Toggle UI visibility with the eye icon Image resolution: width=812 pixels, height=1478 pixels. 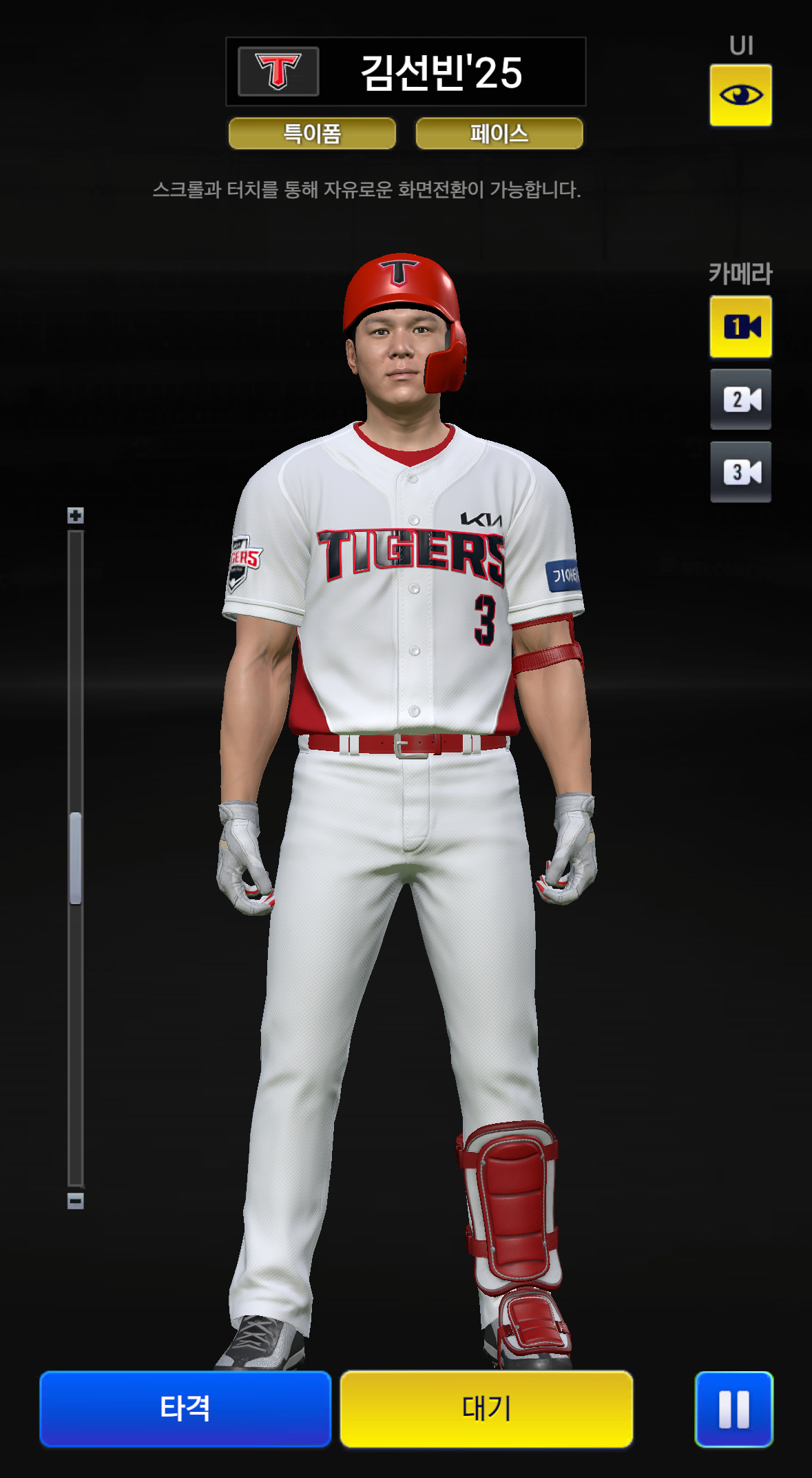click(740, 95)
